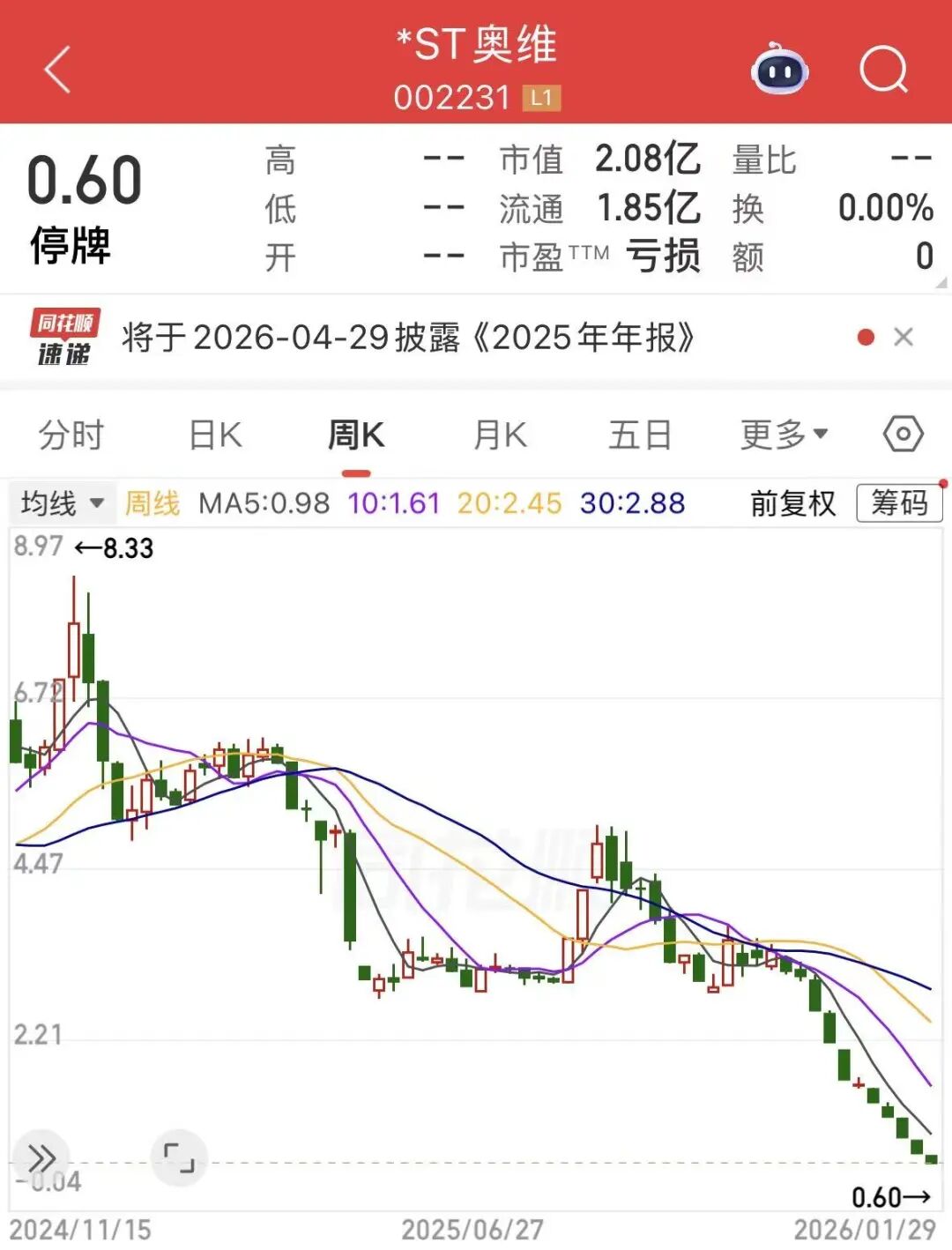Tap the double-arrow expand button on chart
Screen dimensions: 952x1250
pyautogui.click(x=41, y=1157)
